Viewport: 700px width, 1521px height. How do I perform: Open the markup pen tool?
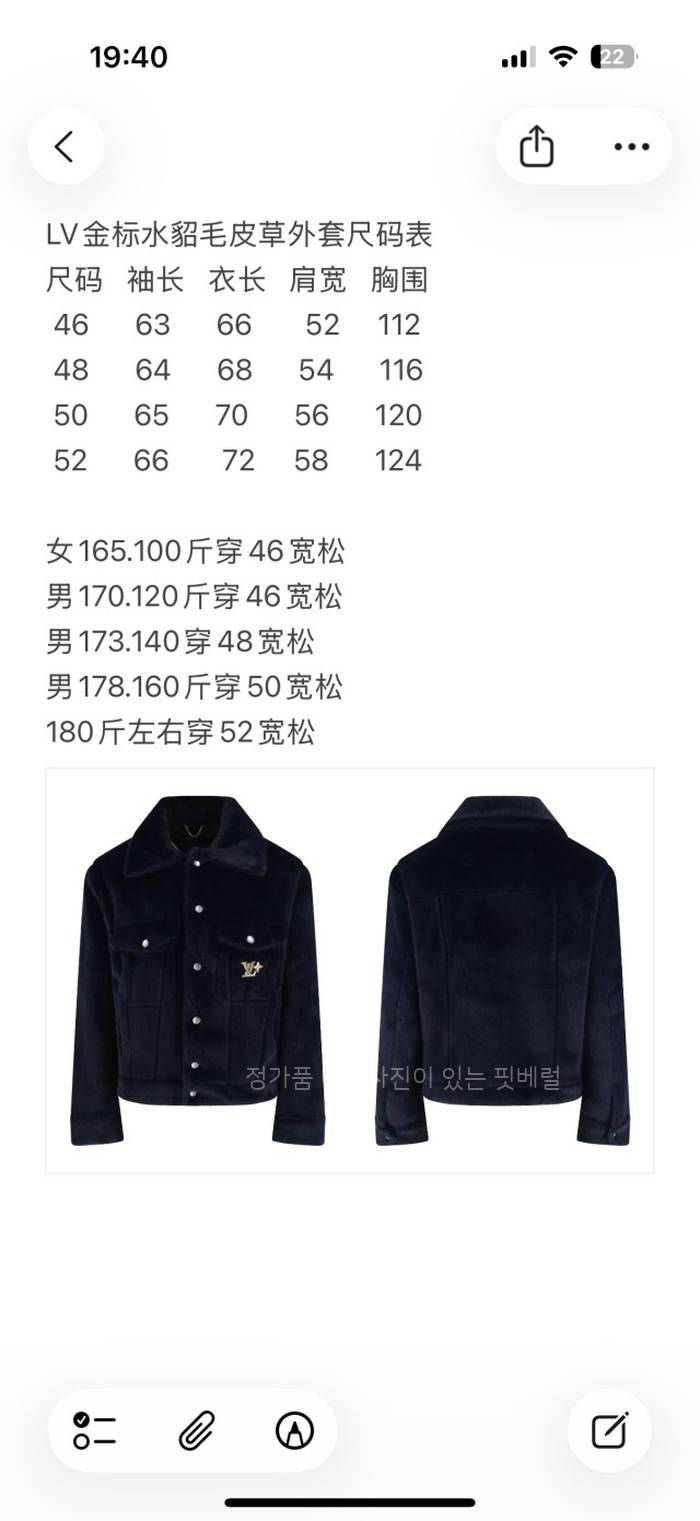coord(294,1431)
